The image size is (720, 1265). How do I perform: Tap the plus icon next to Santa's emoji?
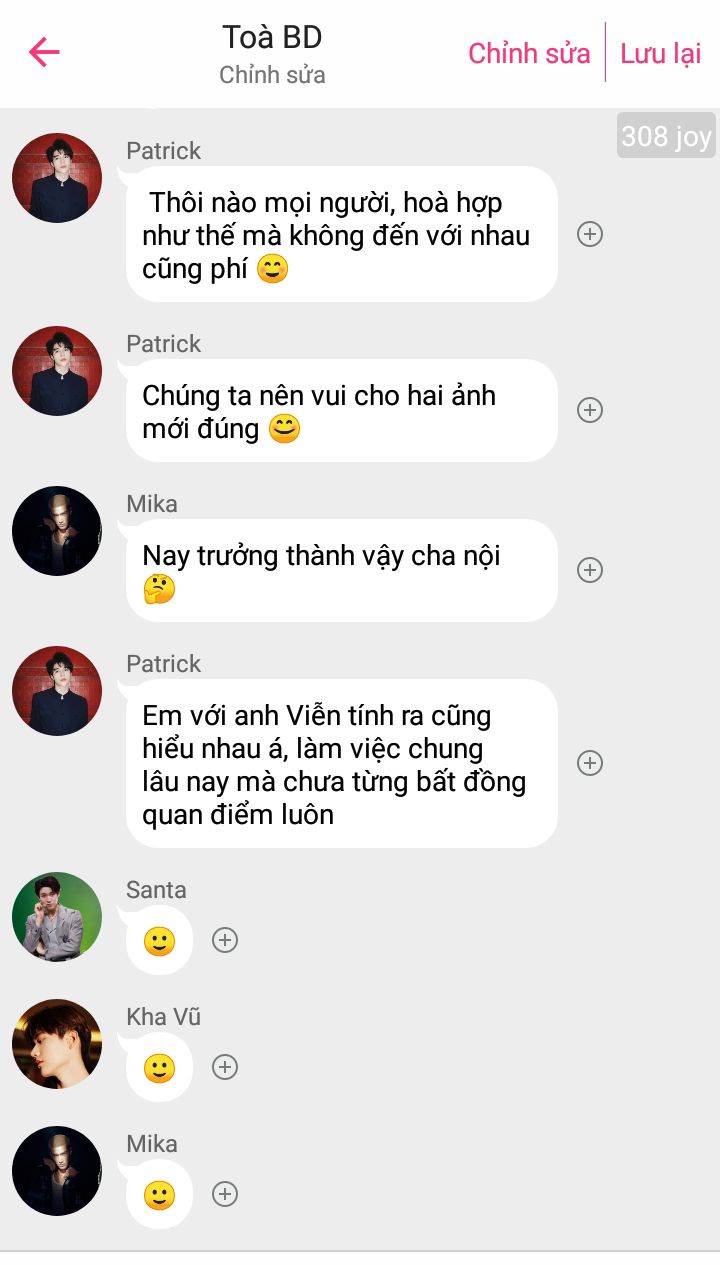(225, 940)
